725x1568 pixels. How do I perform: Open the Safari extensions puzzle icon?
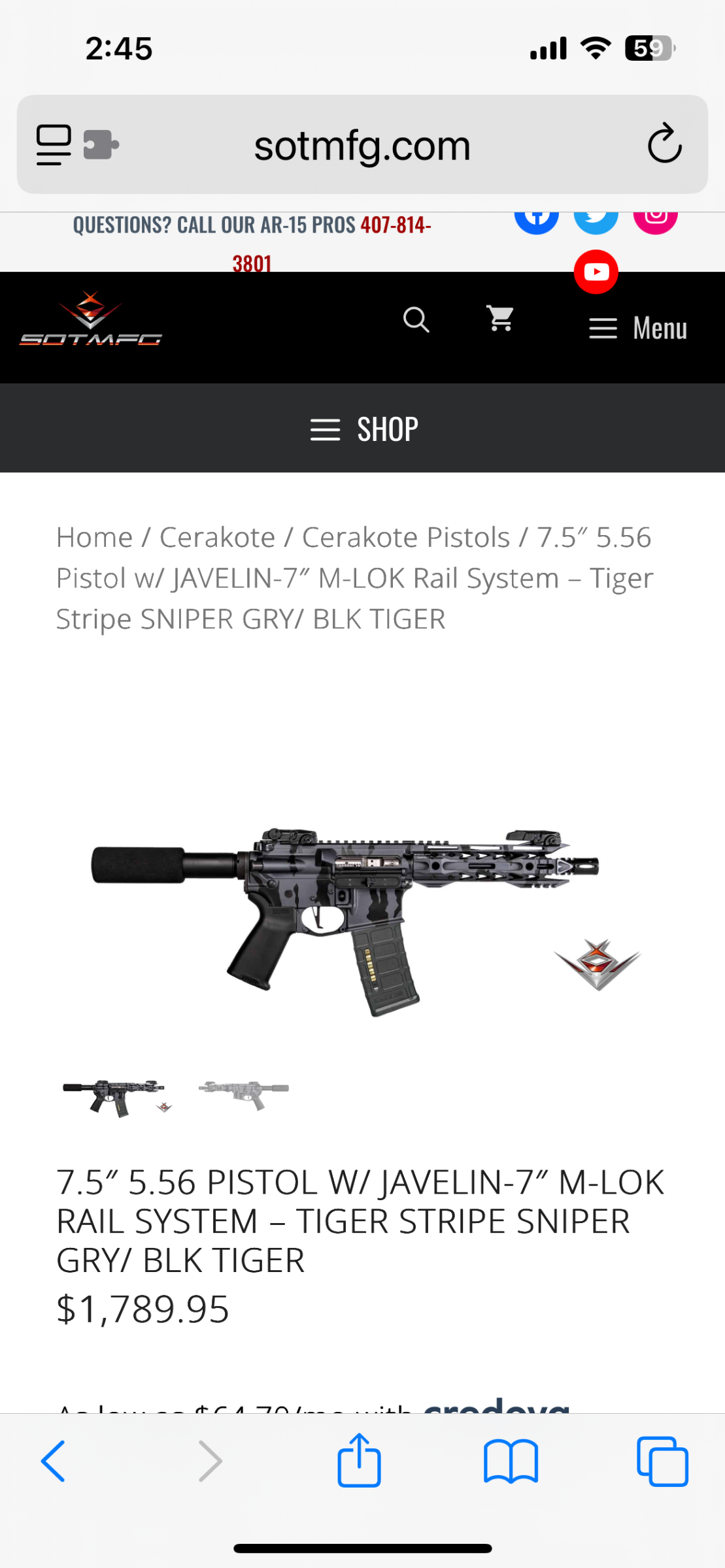(x=101, y=144)
